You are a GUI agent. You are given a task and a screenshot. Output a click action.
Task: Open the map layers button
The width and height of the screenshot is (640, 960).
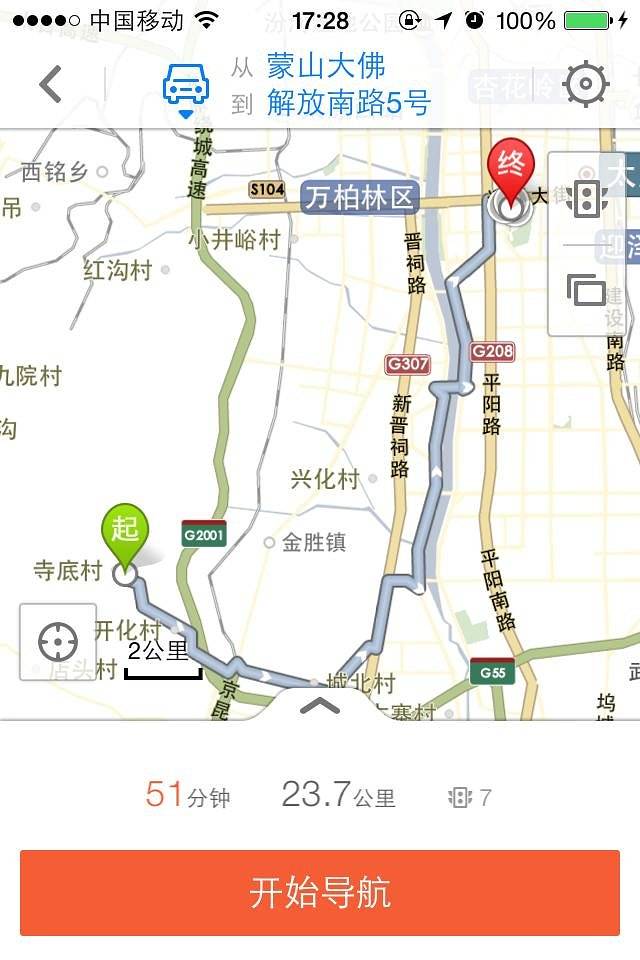coord(586,289)
